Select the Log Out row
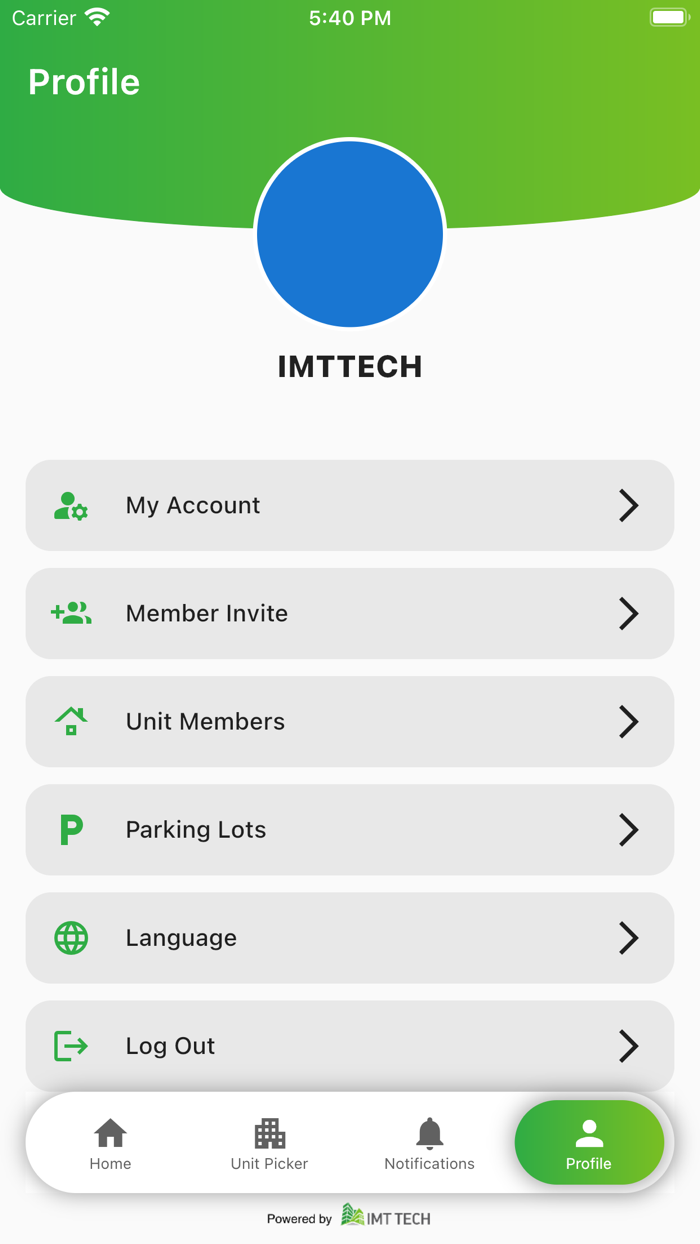 pos(349,1045)
